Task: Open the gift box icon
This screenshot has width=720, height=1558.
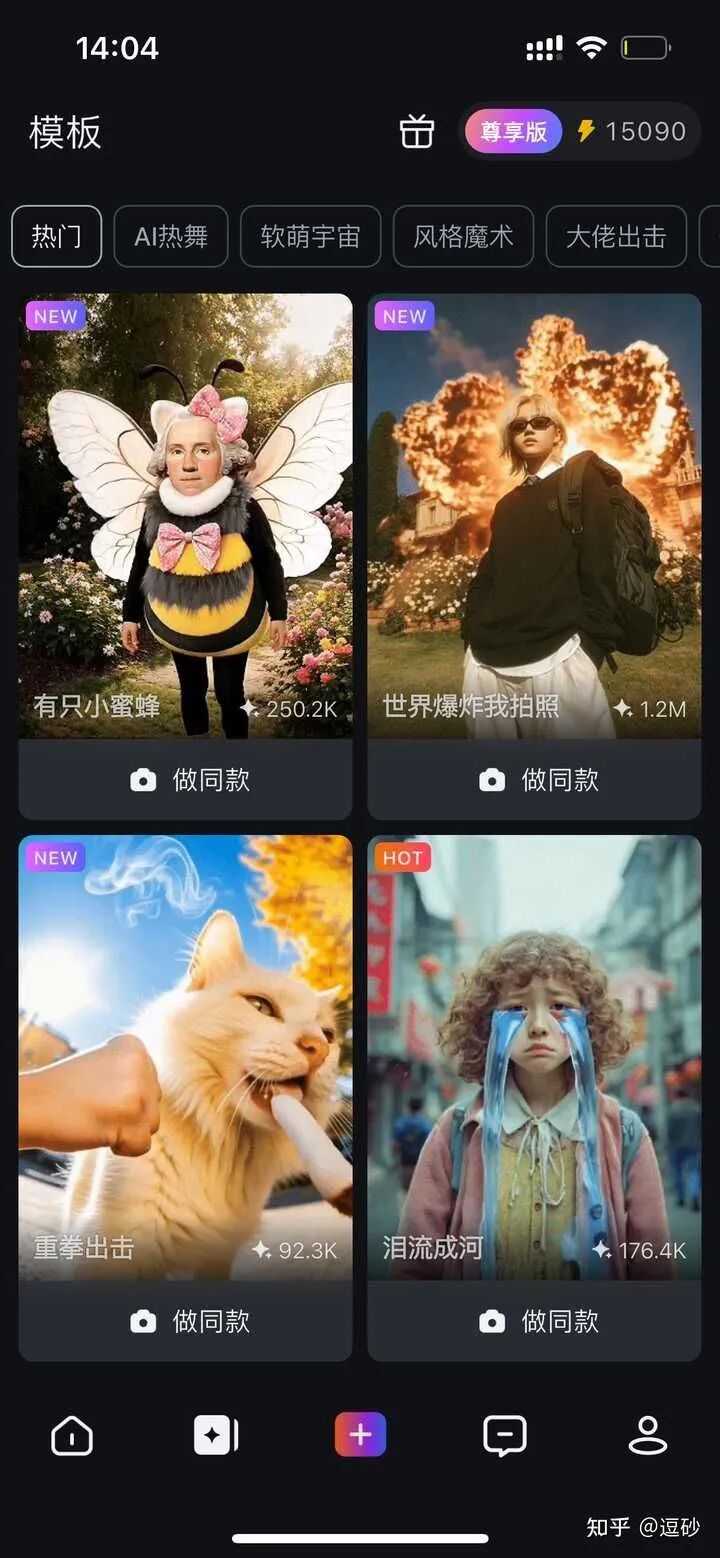Action: pyautogui.click(x=417, y=131)
